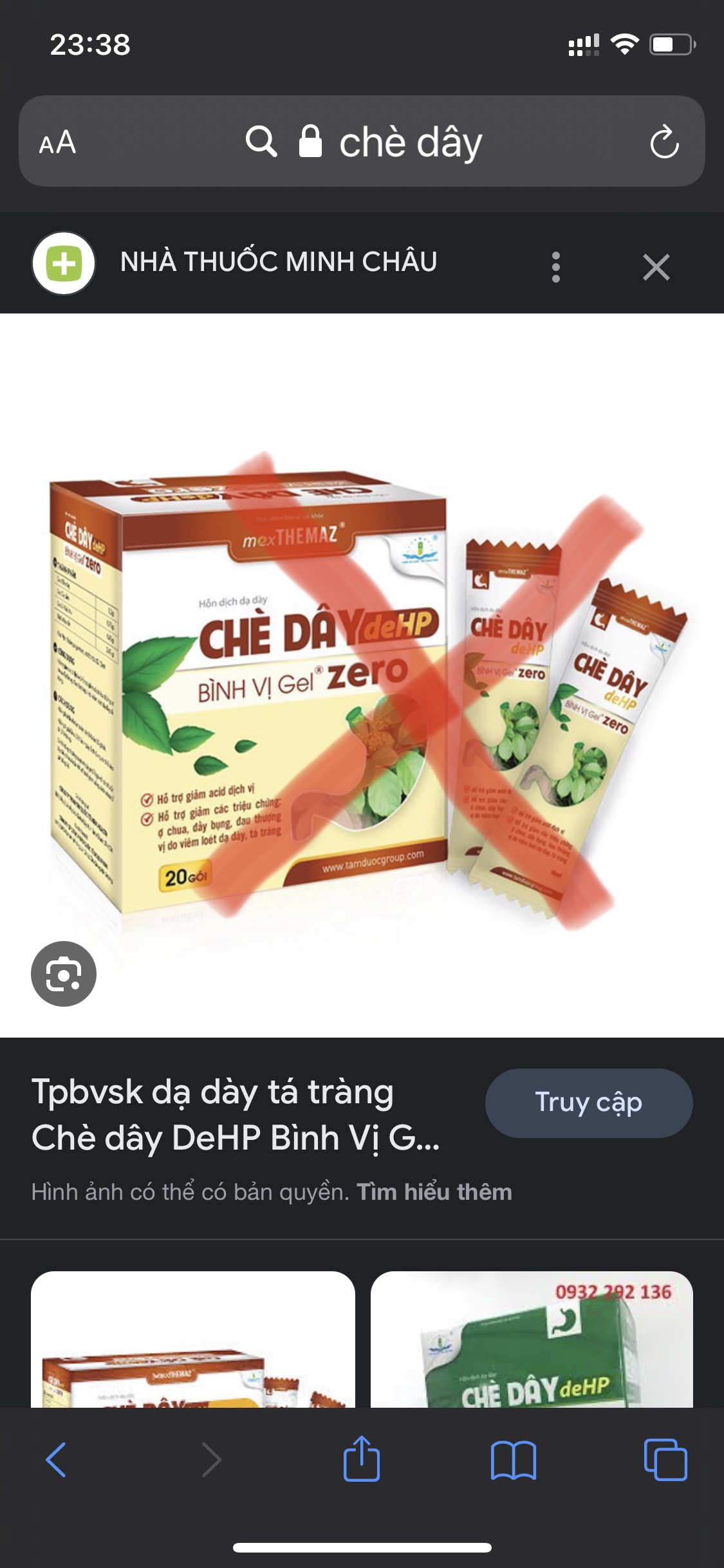724x1568 pixels.
Task: Open the Nhà Thuốc Minh Châu source
Action: tap(278, 262)
